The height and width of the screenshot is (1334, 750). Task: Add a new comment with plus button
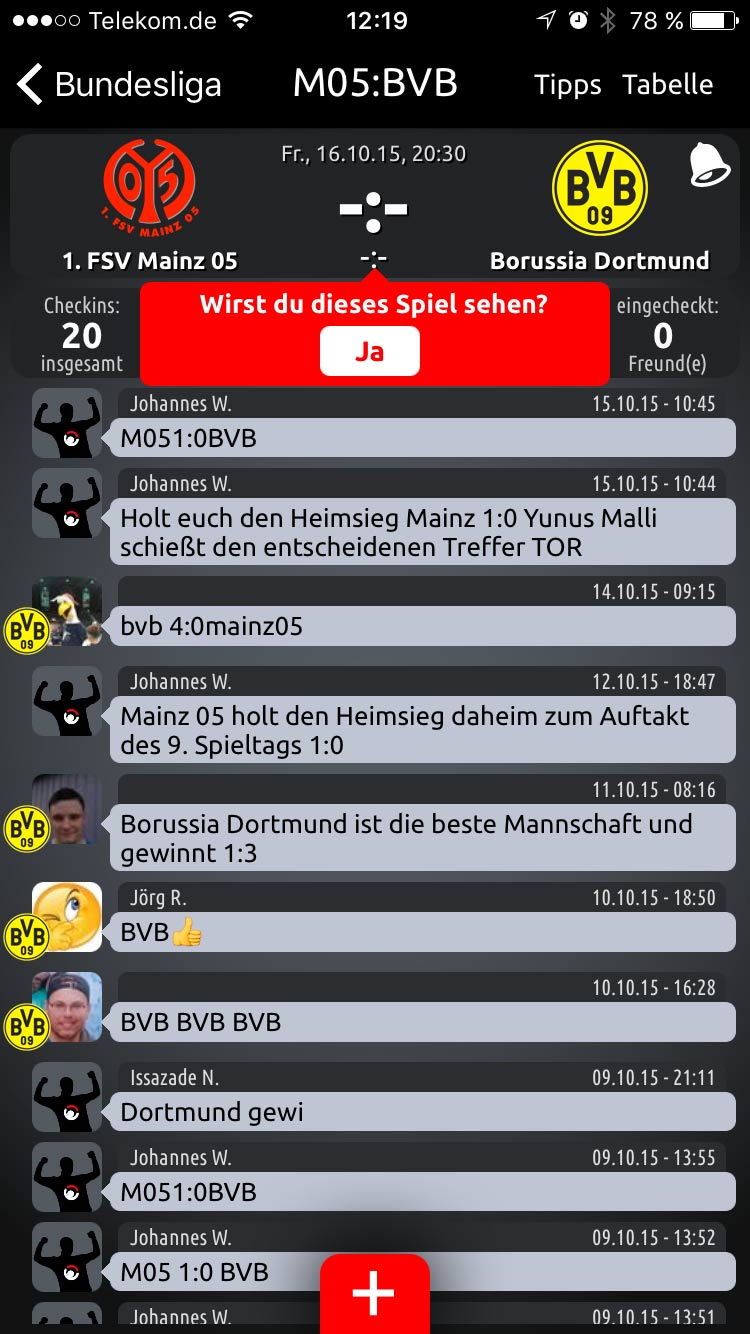click(x=374, y=1294)
